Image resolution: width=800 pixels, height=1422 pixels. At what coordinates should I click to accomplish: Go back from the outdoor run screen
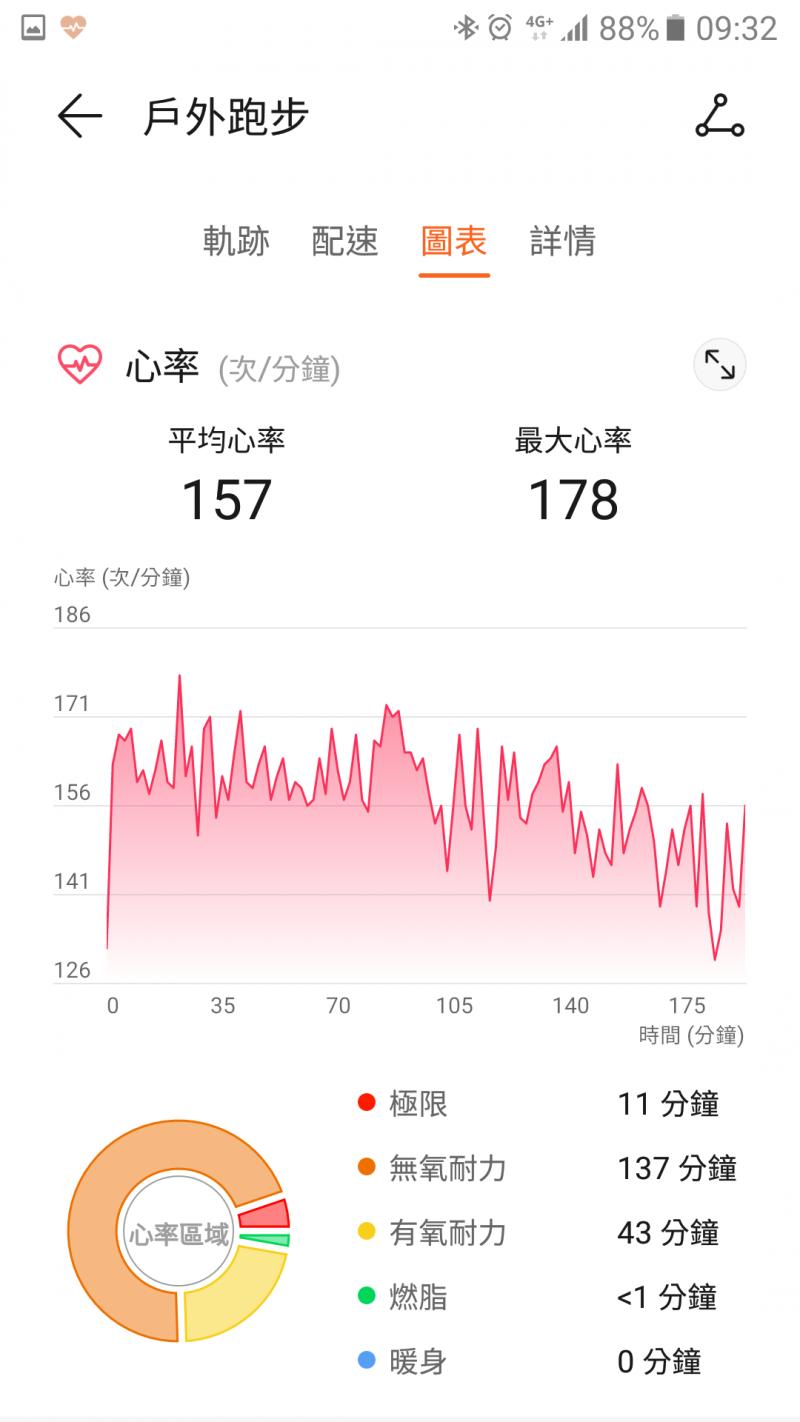tap(80, 117)
